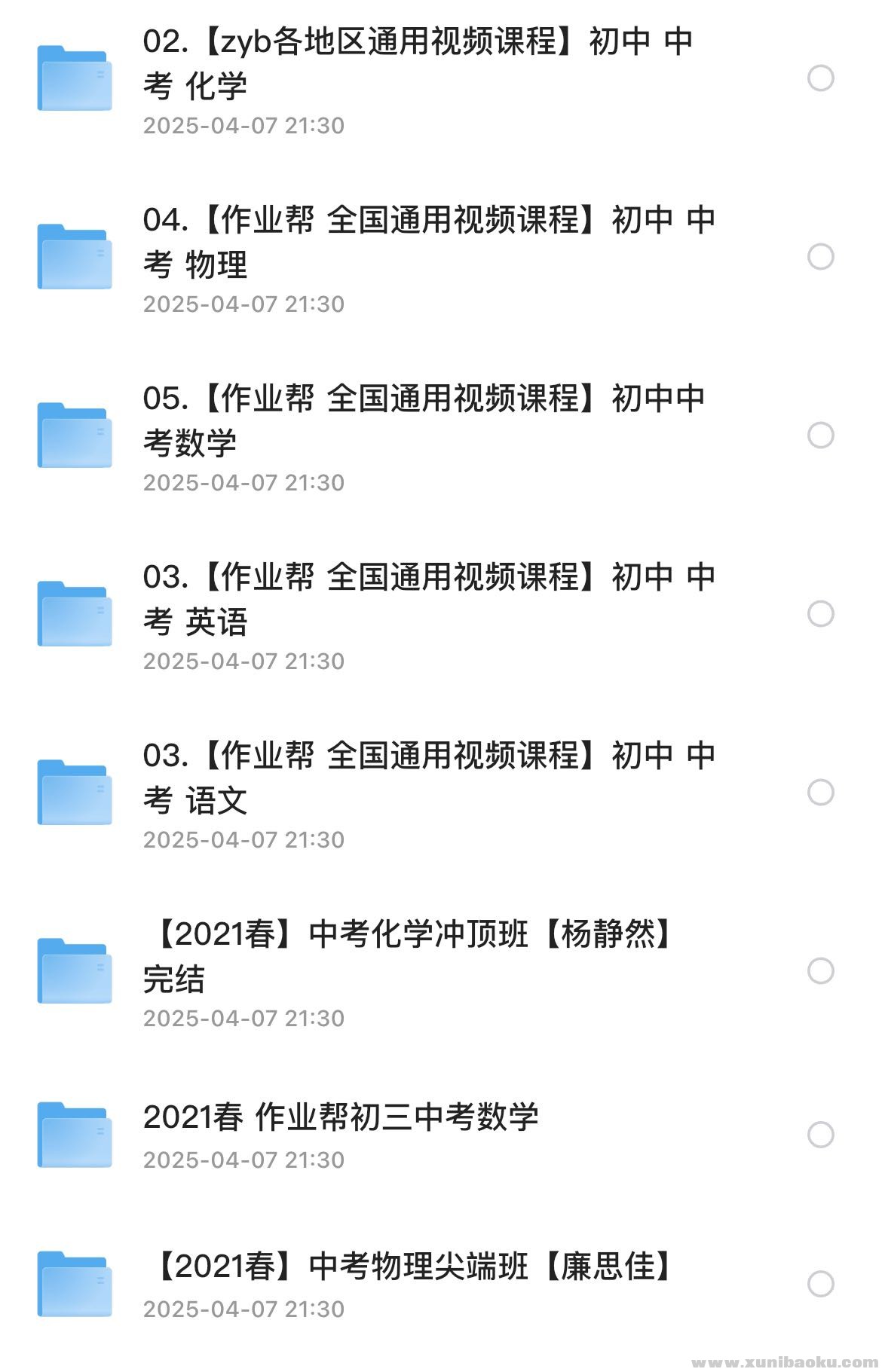Open 2021春 作业帮初三中考数学 folder
The image size is (882, 1372).
pyautogui.click(x=341, y=1117)
